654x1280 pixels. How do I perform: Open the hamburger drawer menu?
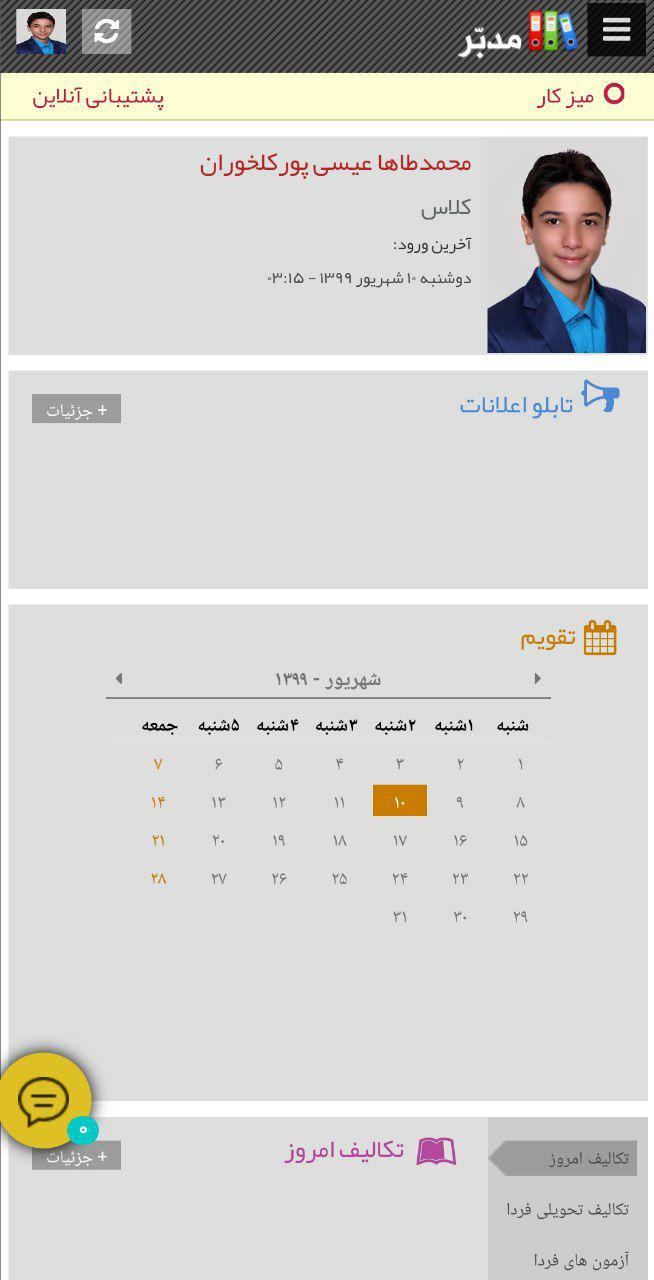pos(616,30)
